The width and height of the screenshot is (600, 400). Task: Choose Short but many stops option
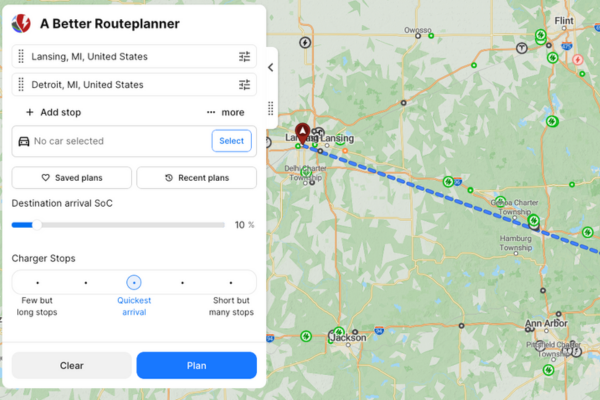[231, 283]
